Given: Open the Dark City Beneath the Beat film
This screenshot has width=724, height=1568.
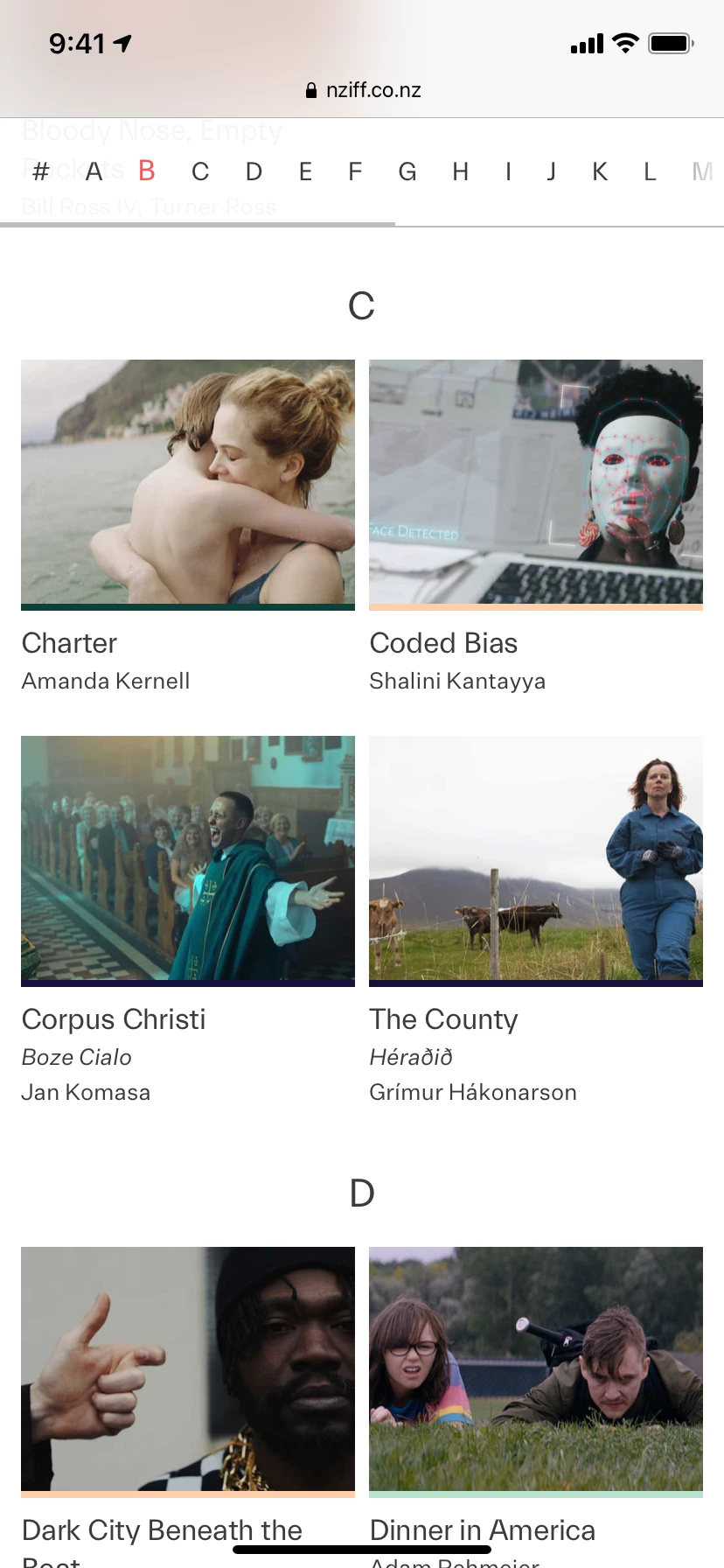Looking at the screenshot, I should (x=188, y=1370).
